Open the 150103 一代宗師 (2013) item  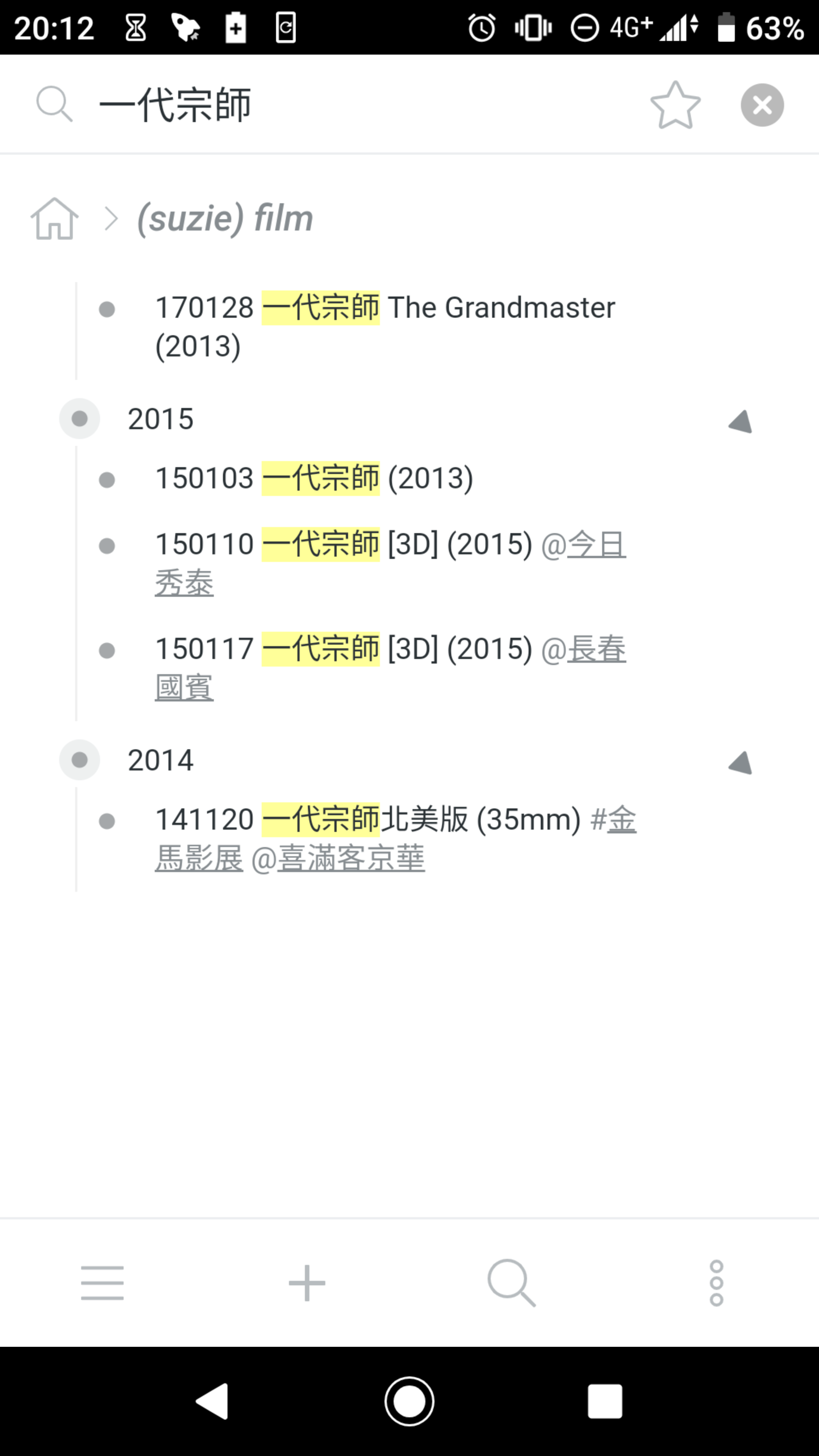pos(314,478)
